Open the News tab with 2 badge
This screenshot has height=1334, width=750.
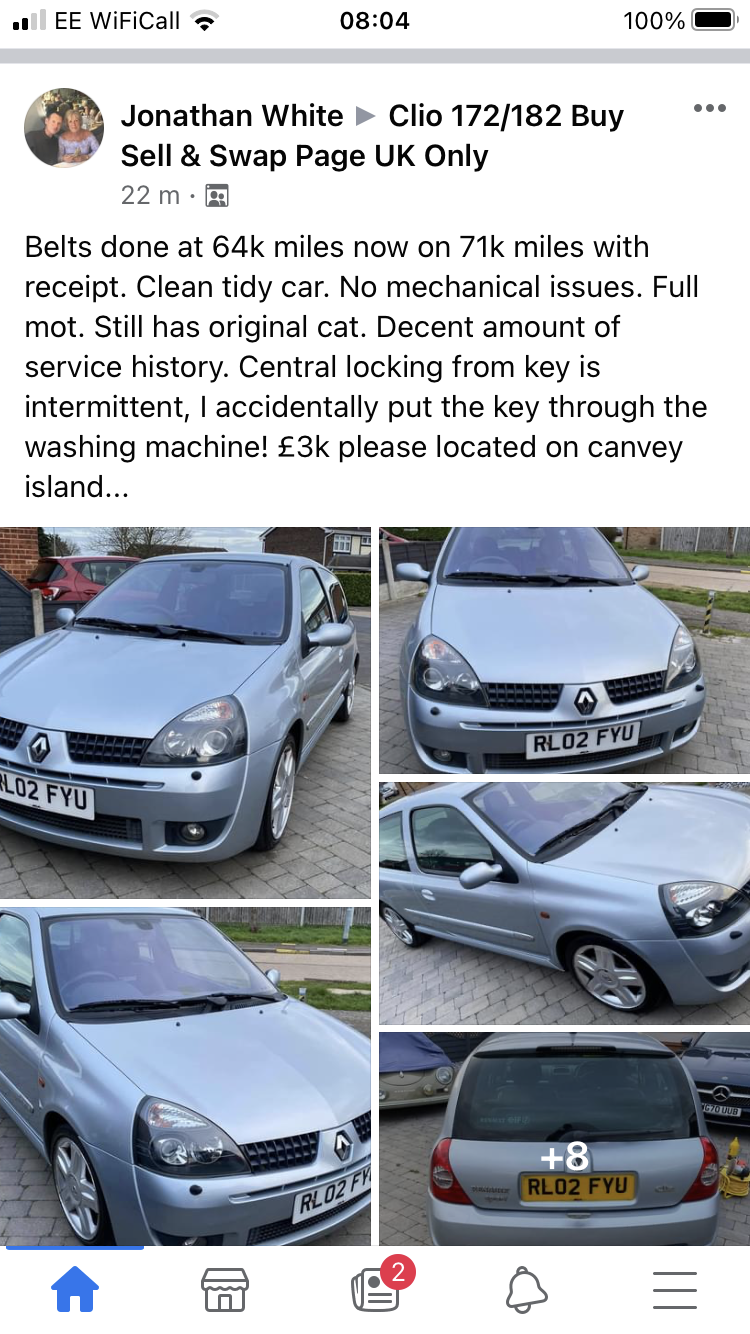pyautogui.click(x=376, y=1290)
